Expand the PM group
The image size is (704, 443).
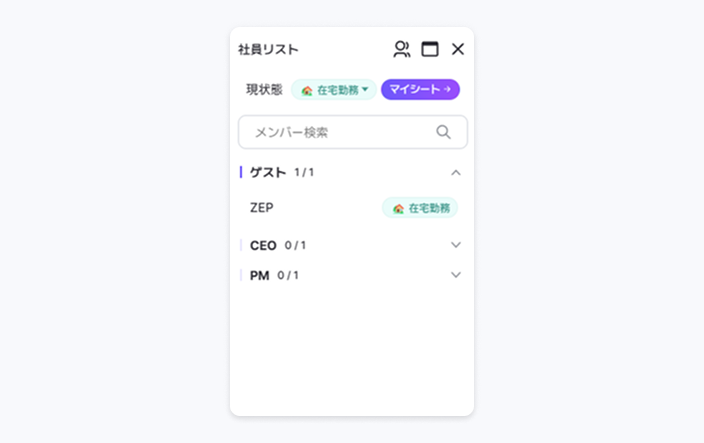point(456,275)
